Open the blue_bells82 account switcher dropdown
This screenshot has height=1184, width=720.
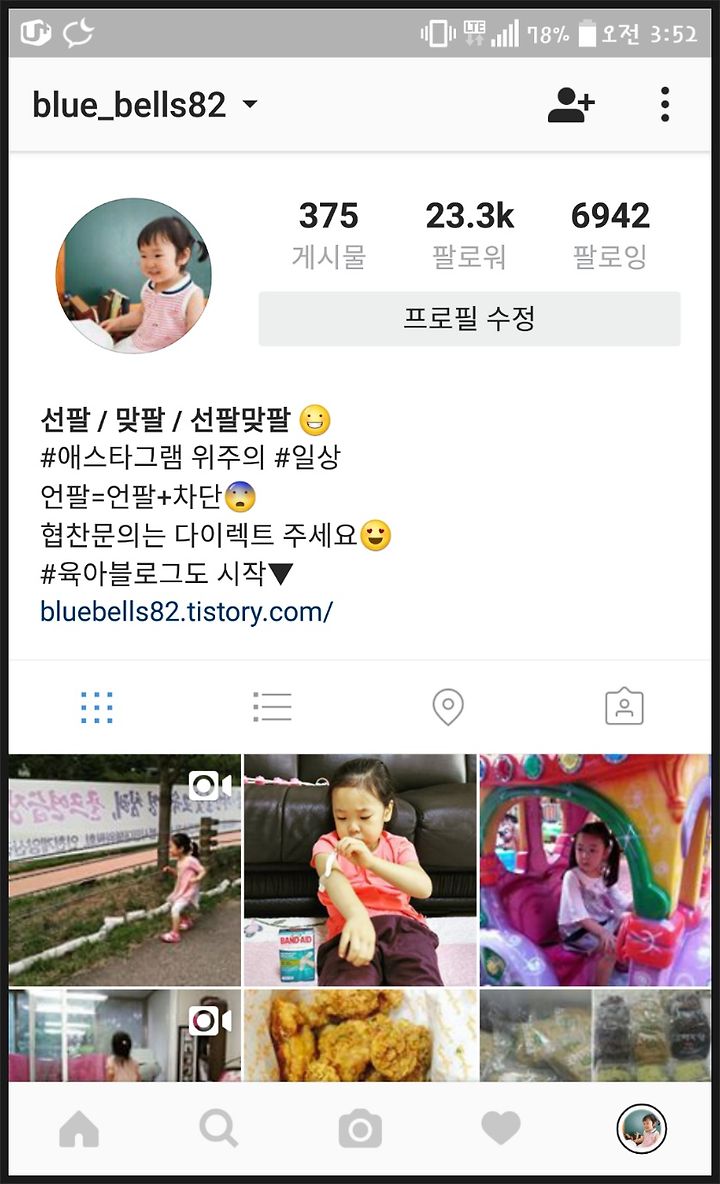click(x=145, y=104)
